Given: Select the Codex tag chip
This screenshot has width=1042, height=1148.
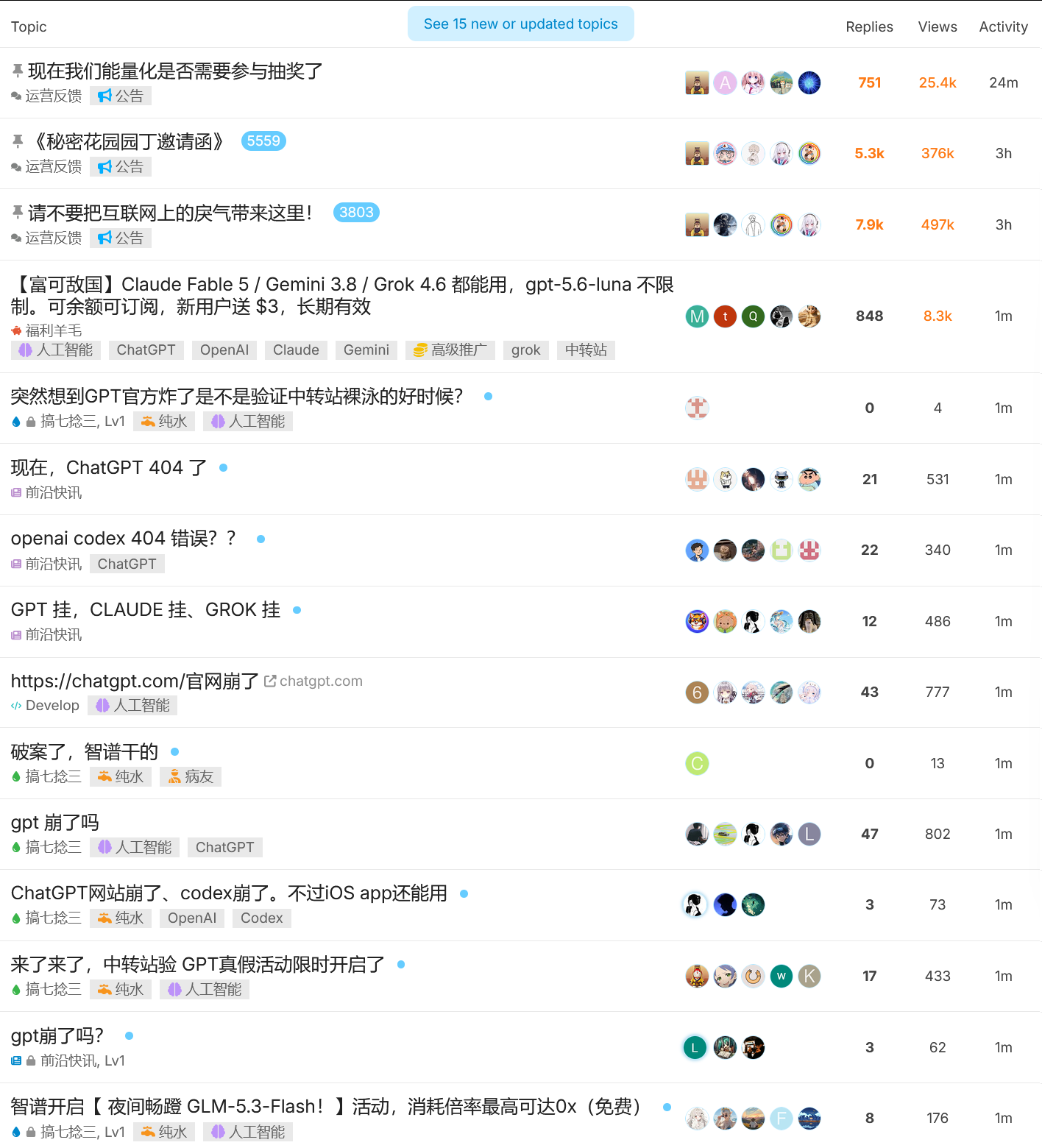Looking at the screenshot, I should click(261, 918).
